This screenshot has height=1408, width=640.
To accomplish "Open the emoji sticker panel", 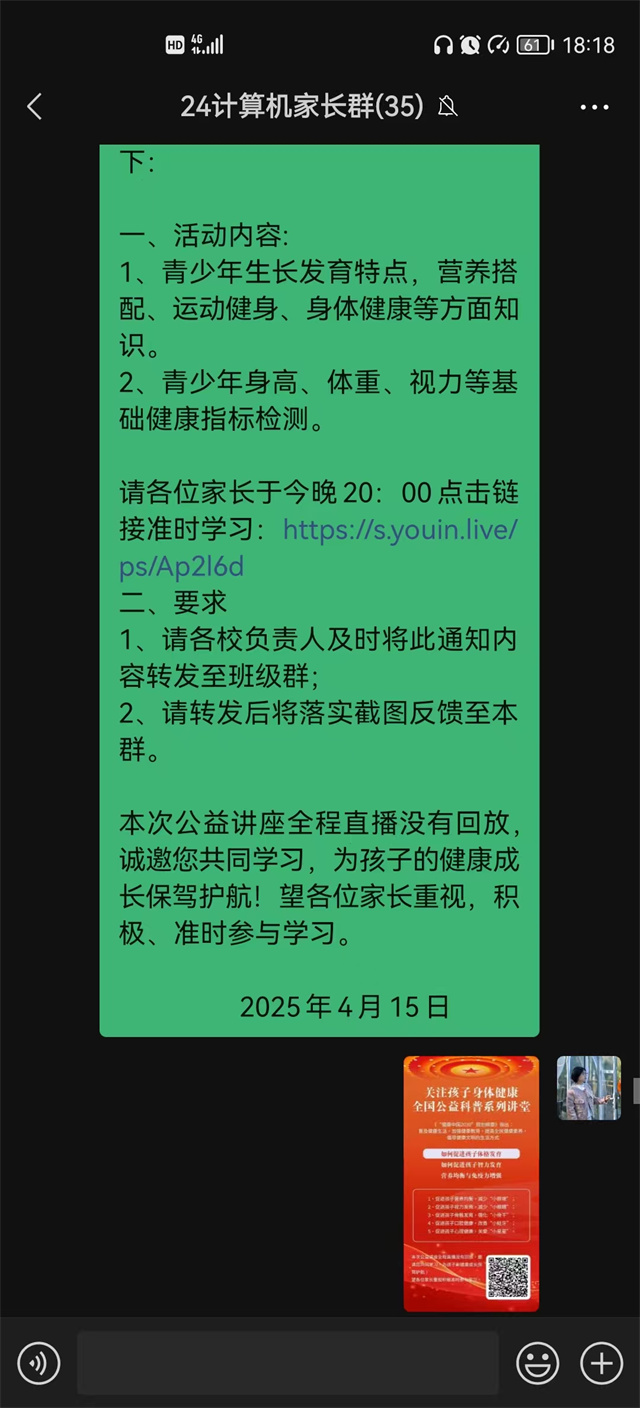I will point(537,1363).
